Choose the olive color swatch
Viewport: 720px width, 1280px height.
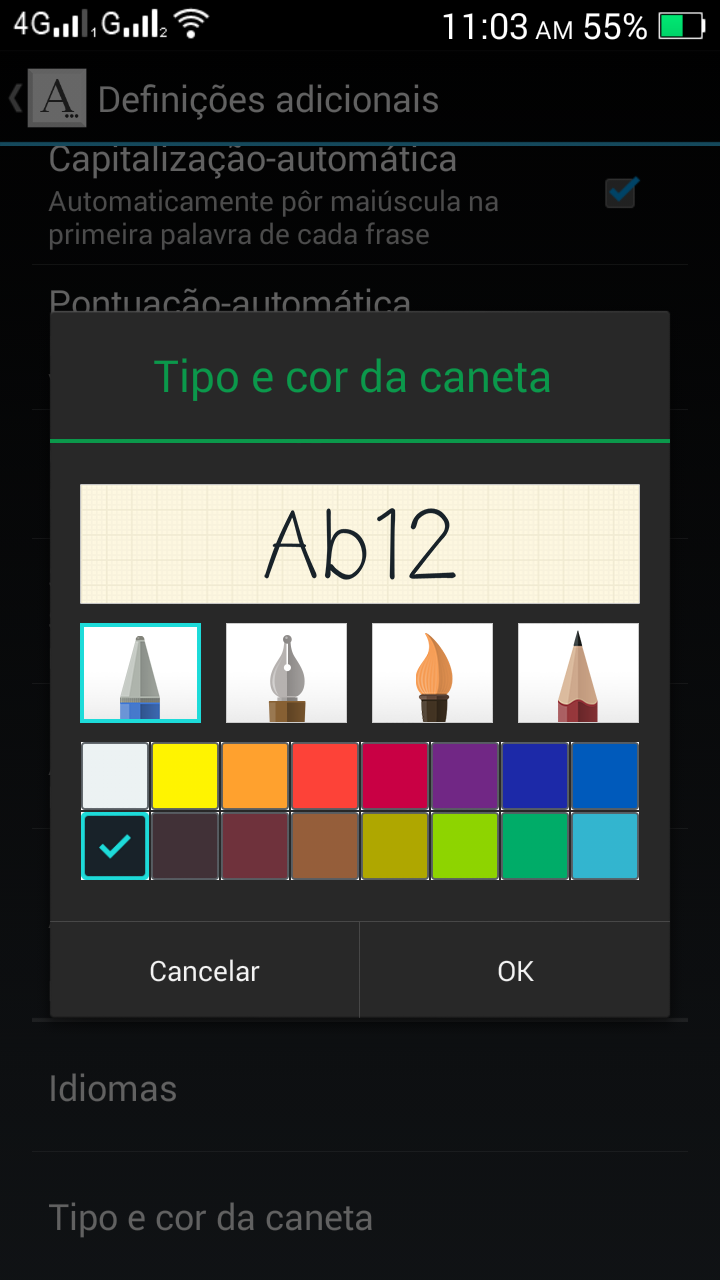tap(395, 846)
